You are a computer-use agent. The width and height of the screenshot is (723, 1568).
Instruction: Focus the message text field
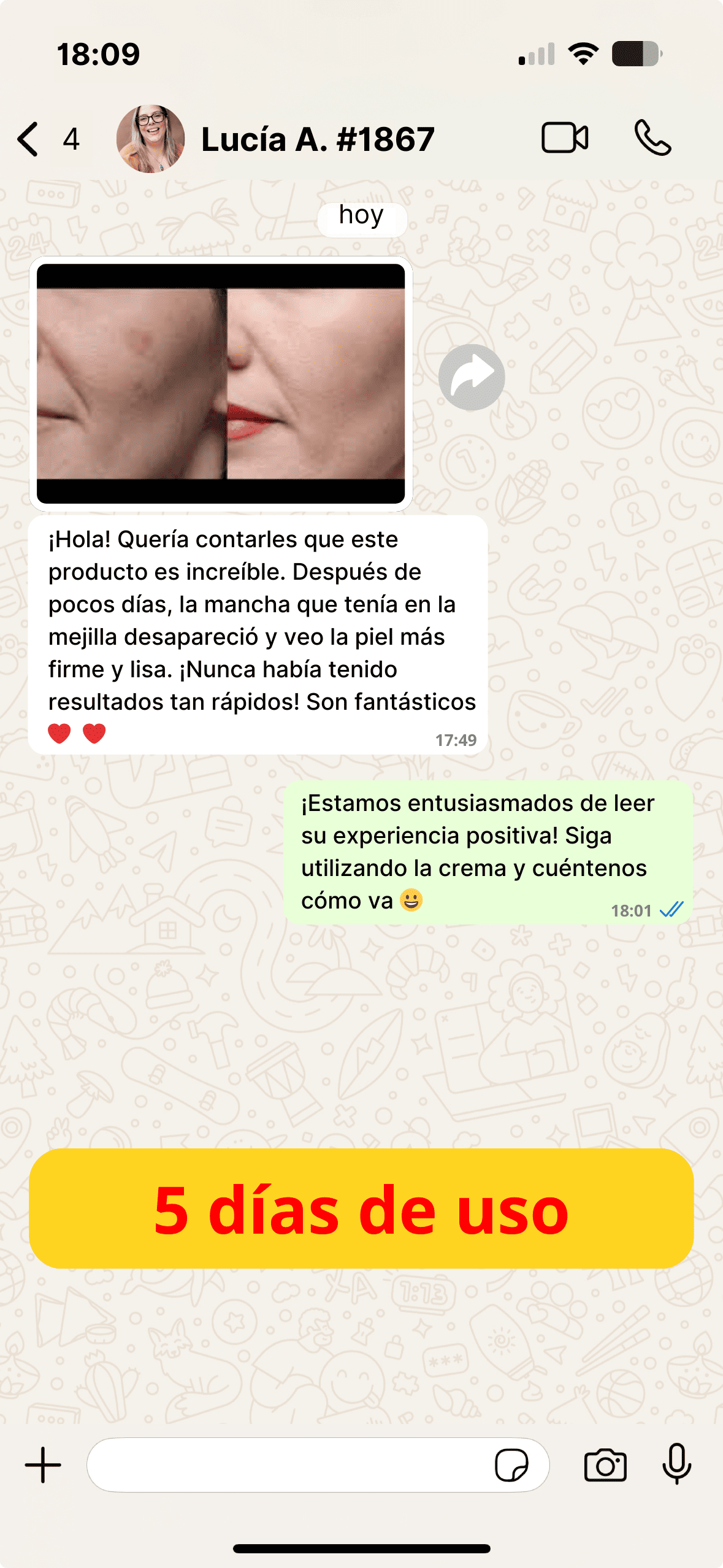(x=288, y=1465)
